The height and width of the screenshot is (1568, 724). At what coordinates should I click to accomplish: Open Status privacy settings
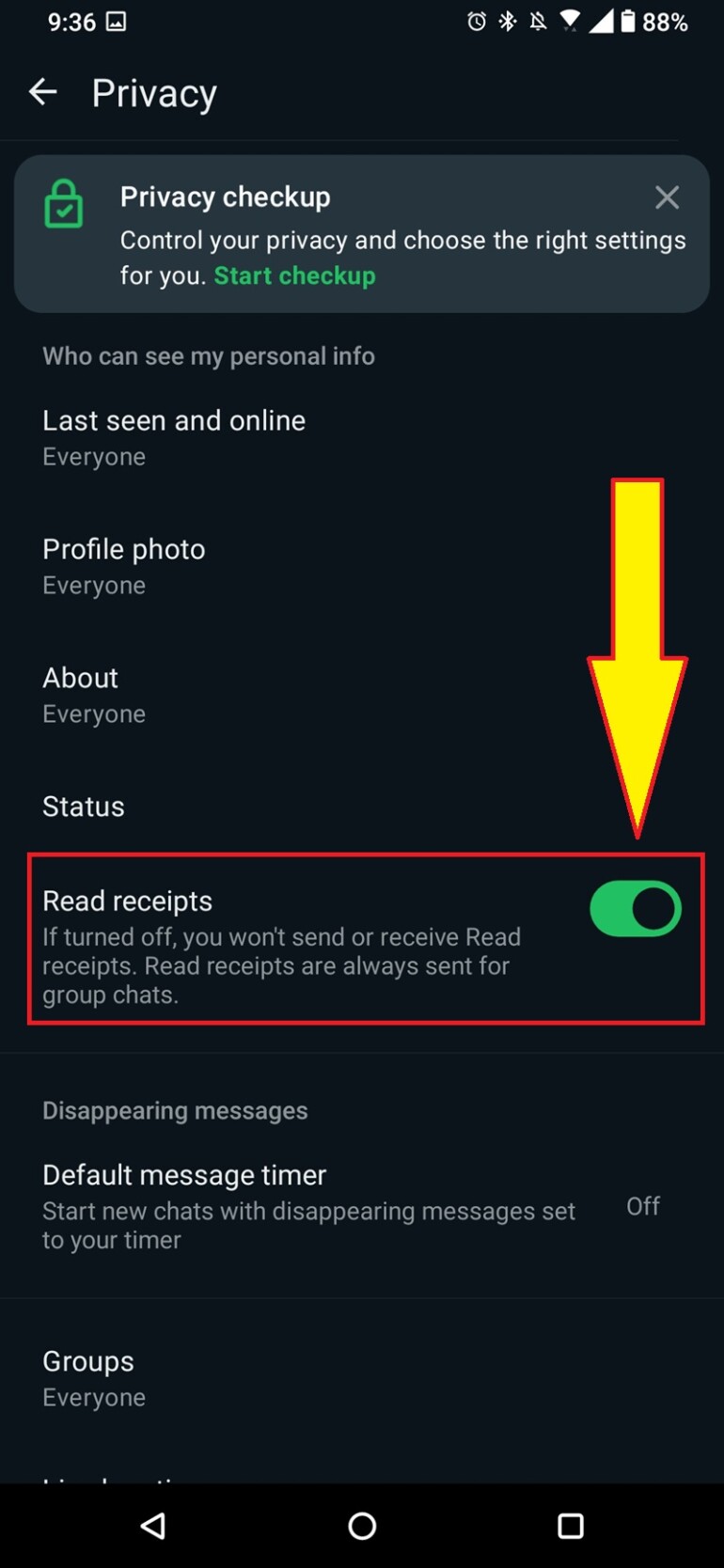(x=84, y=807)
